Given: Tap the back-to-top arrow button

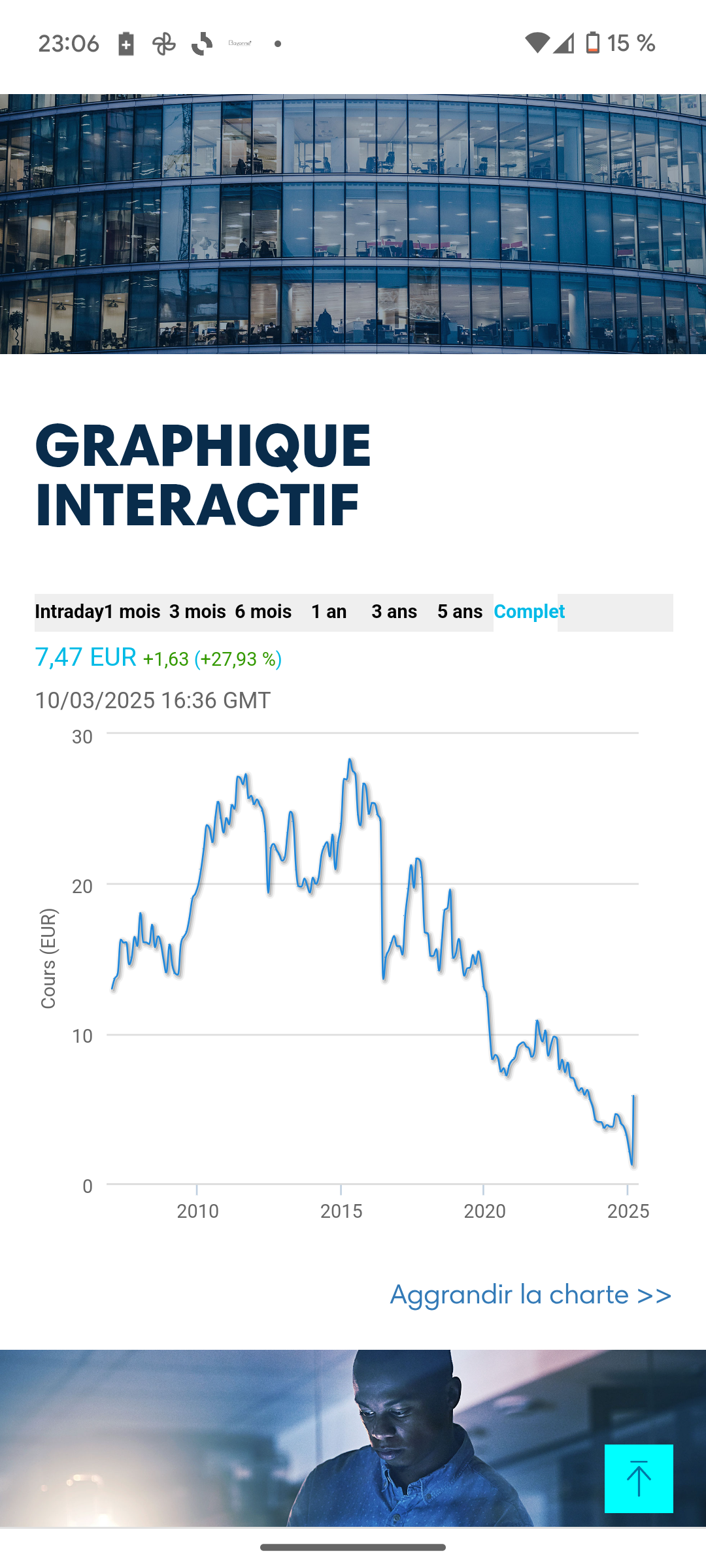Looking at the screenshot, I should (638, 1478).
